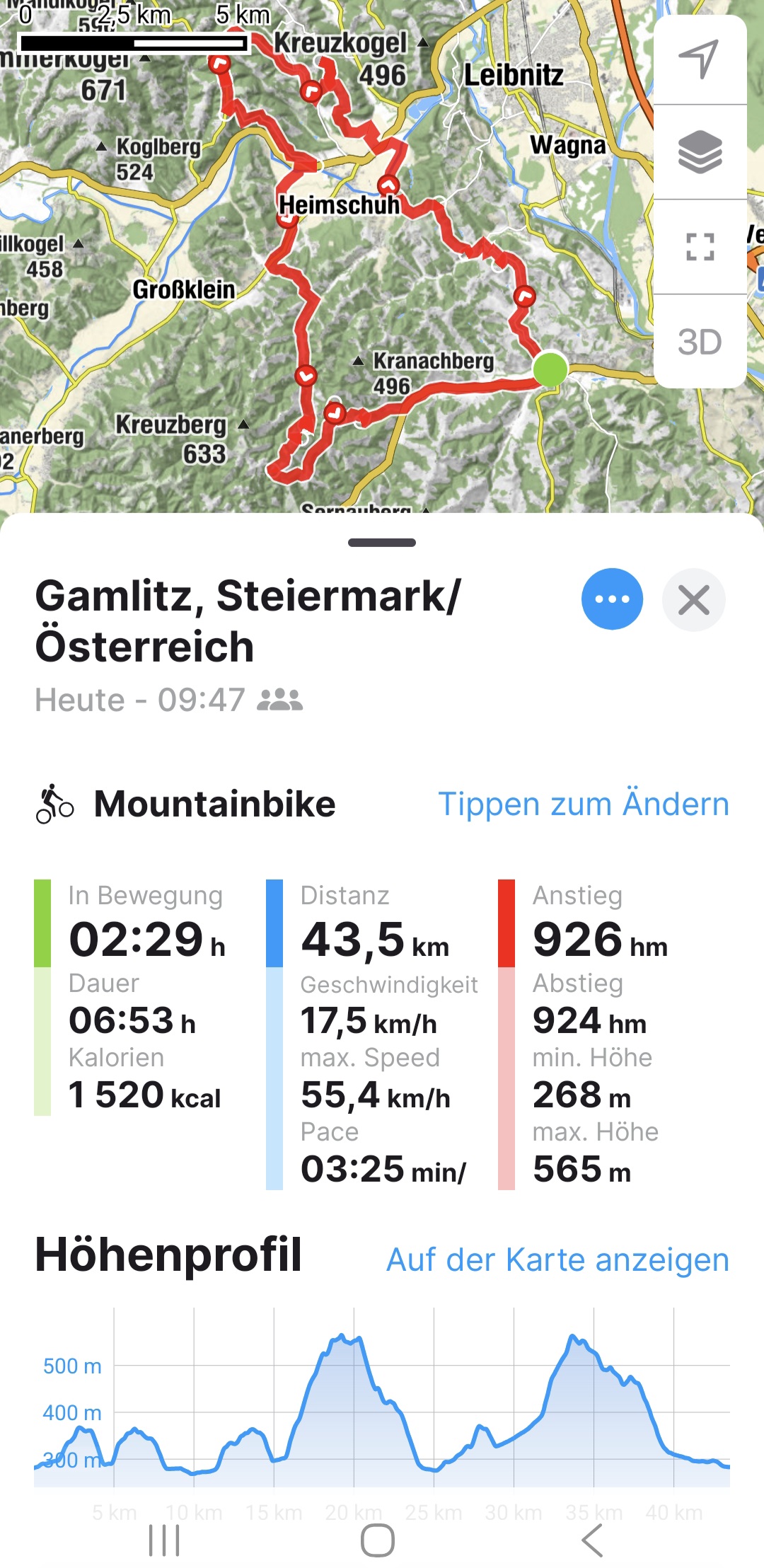Select 'Auf der Karte anzeigen' link
Viewport: 764px width, 1568px height.
point(557,1260)
